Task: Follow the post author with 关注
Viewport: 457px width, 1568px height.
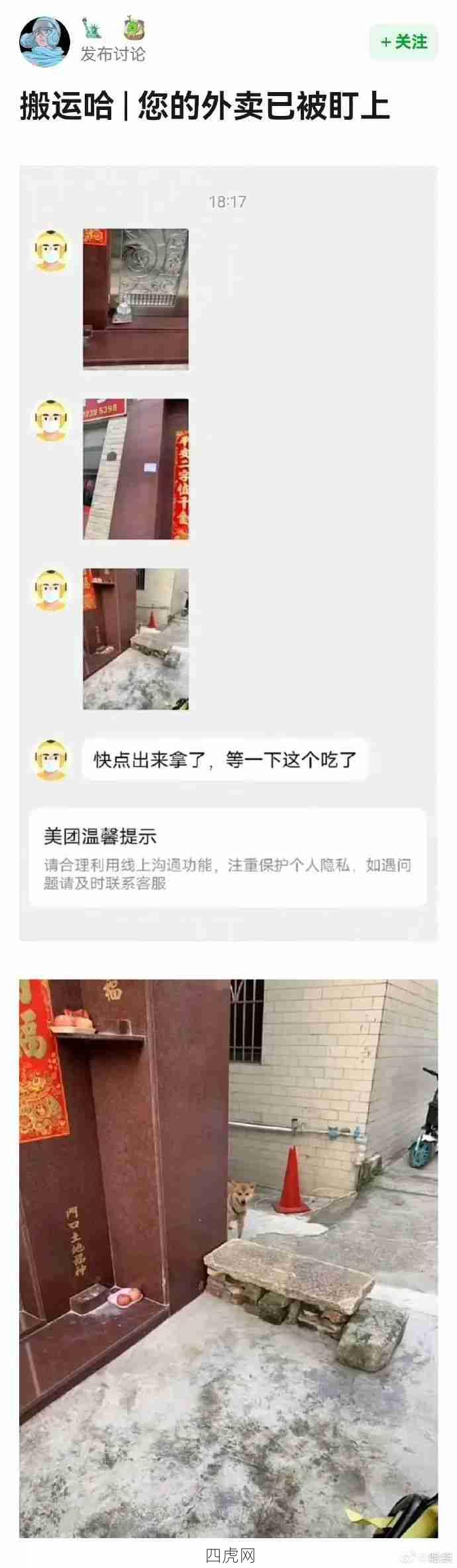Action: [x=403, y=42]
